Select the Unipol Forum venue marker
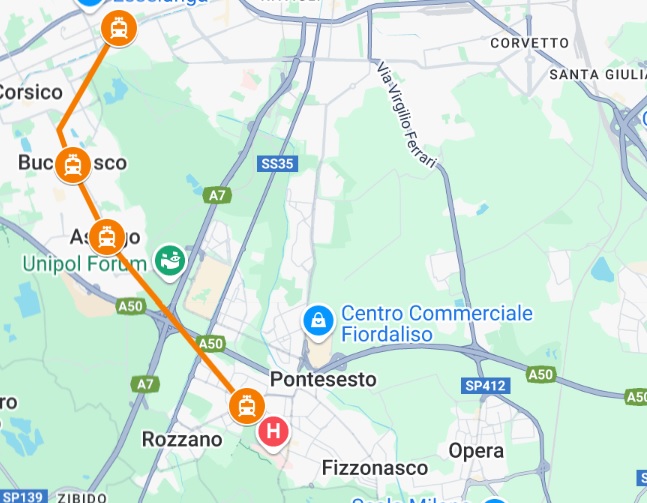This screenshot has height=503, width=647. pos(170,261)
